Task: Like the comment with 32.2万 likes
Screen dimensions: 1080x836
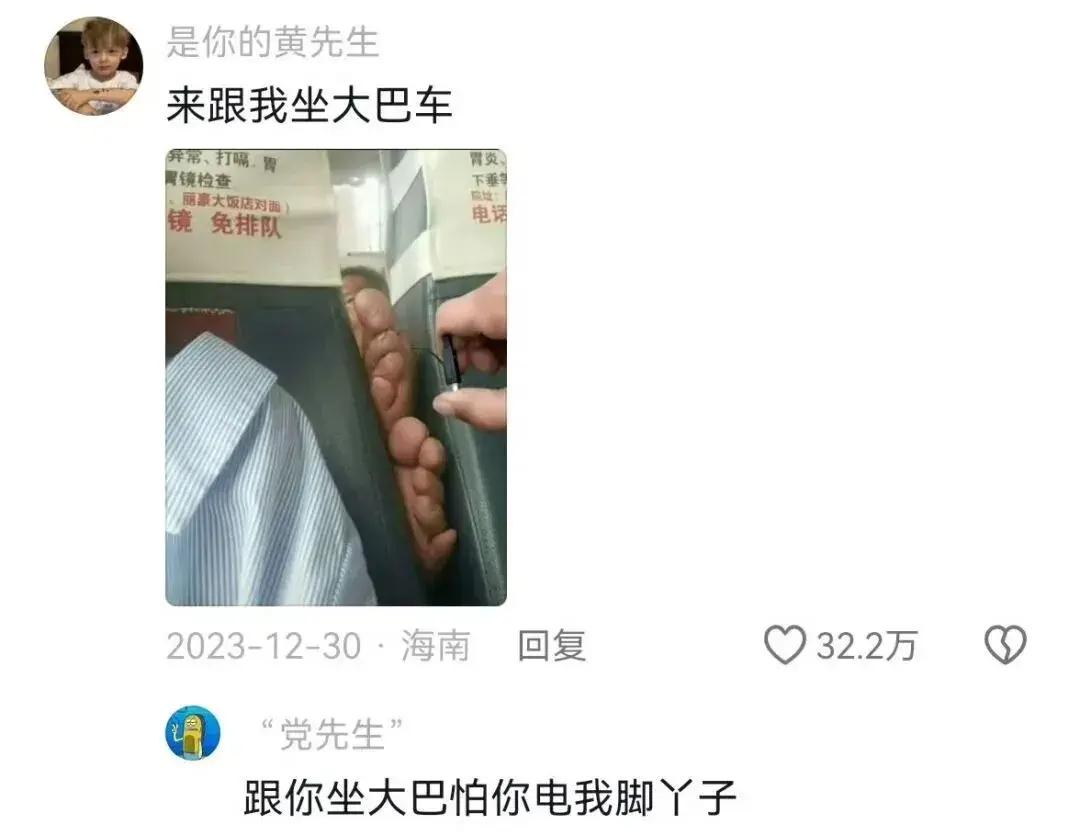Action: (785, 646)
